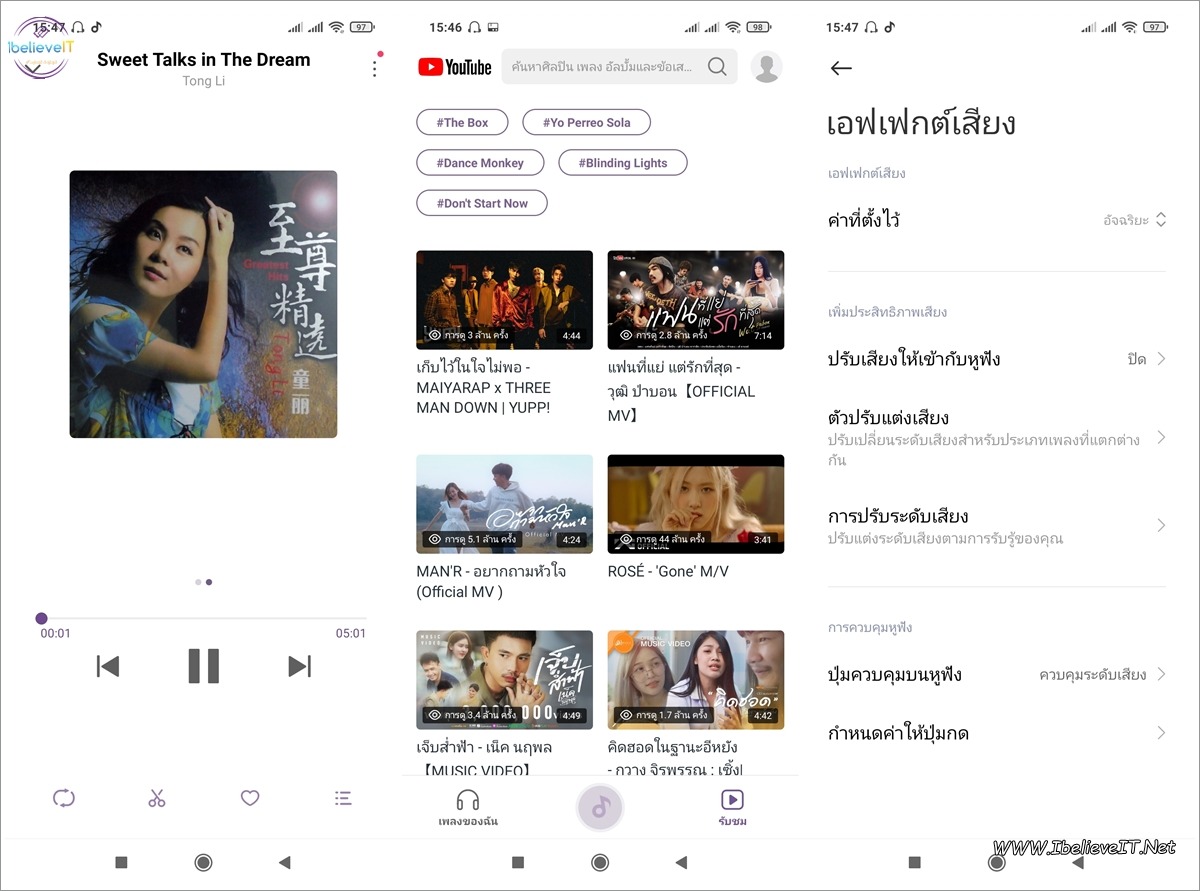Open the overflow menu in the music player
Screen dimensions: 1200x891
tap(375, 68)
